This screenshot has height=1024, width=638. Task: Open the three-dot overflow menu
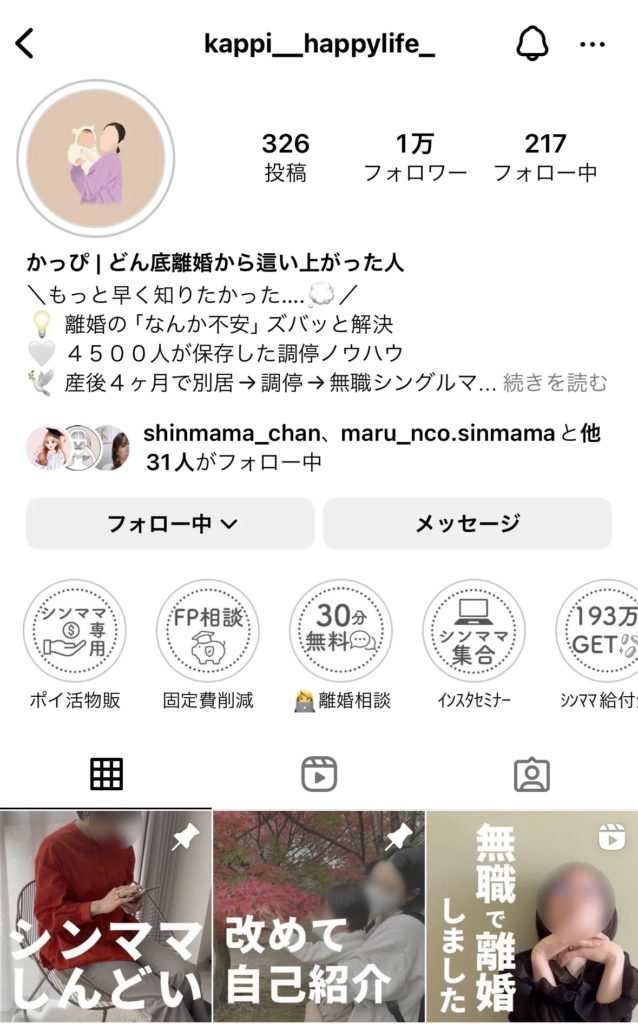(x=592, y=44)
